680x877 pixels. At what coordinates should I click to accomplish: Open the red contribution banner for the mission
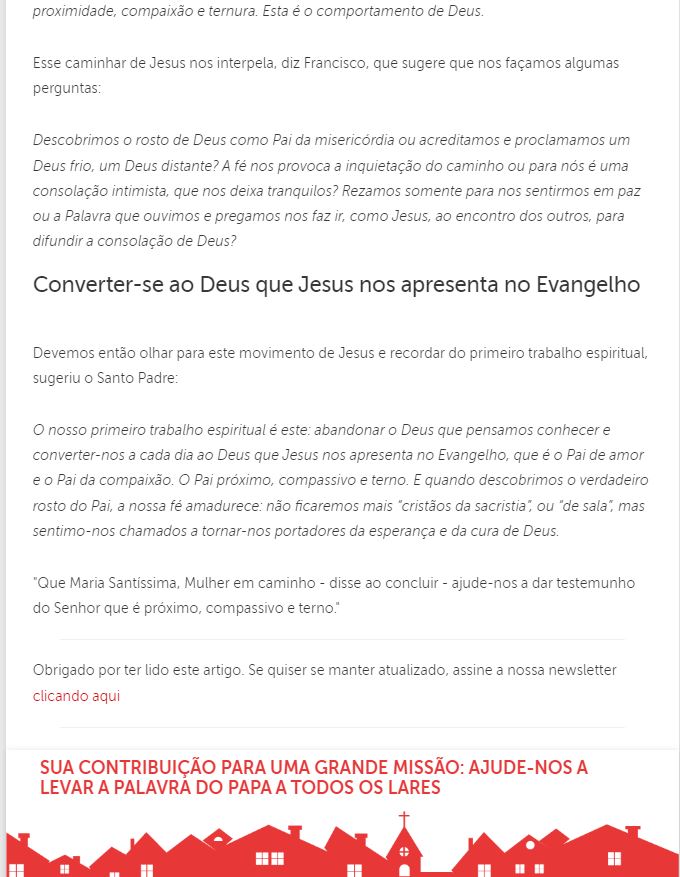314,778
